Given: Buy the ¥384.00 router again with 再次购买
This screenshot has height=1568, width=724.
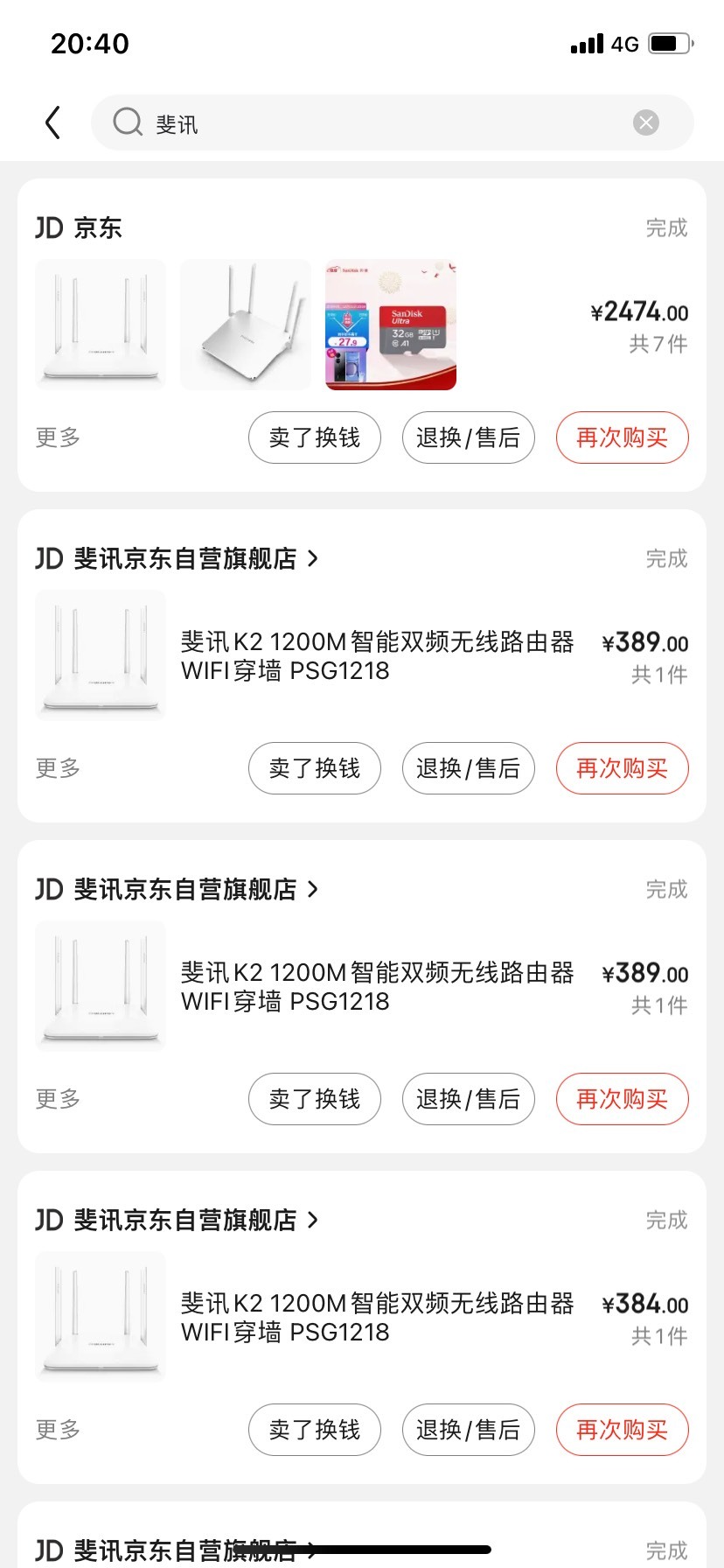Looking at the screenshot, I should pos(622,1430).
